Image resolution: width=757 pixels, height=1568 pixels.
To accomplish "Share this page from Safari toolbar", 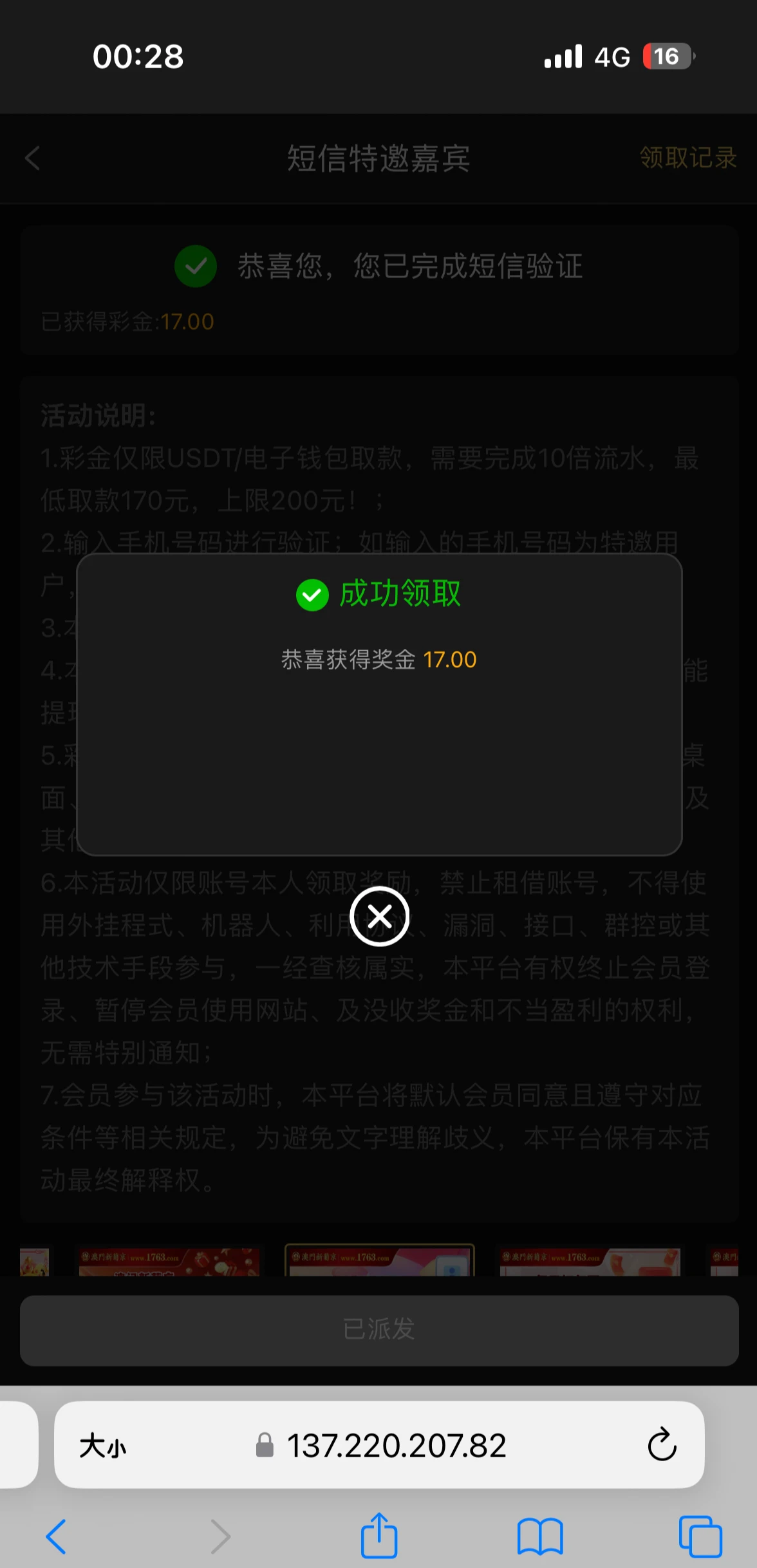I will pos(379,1536).
